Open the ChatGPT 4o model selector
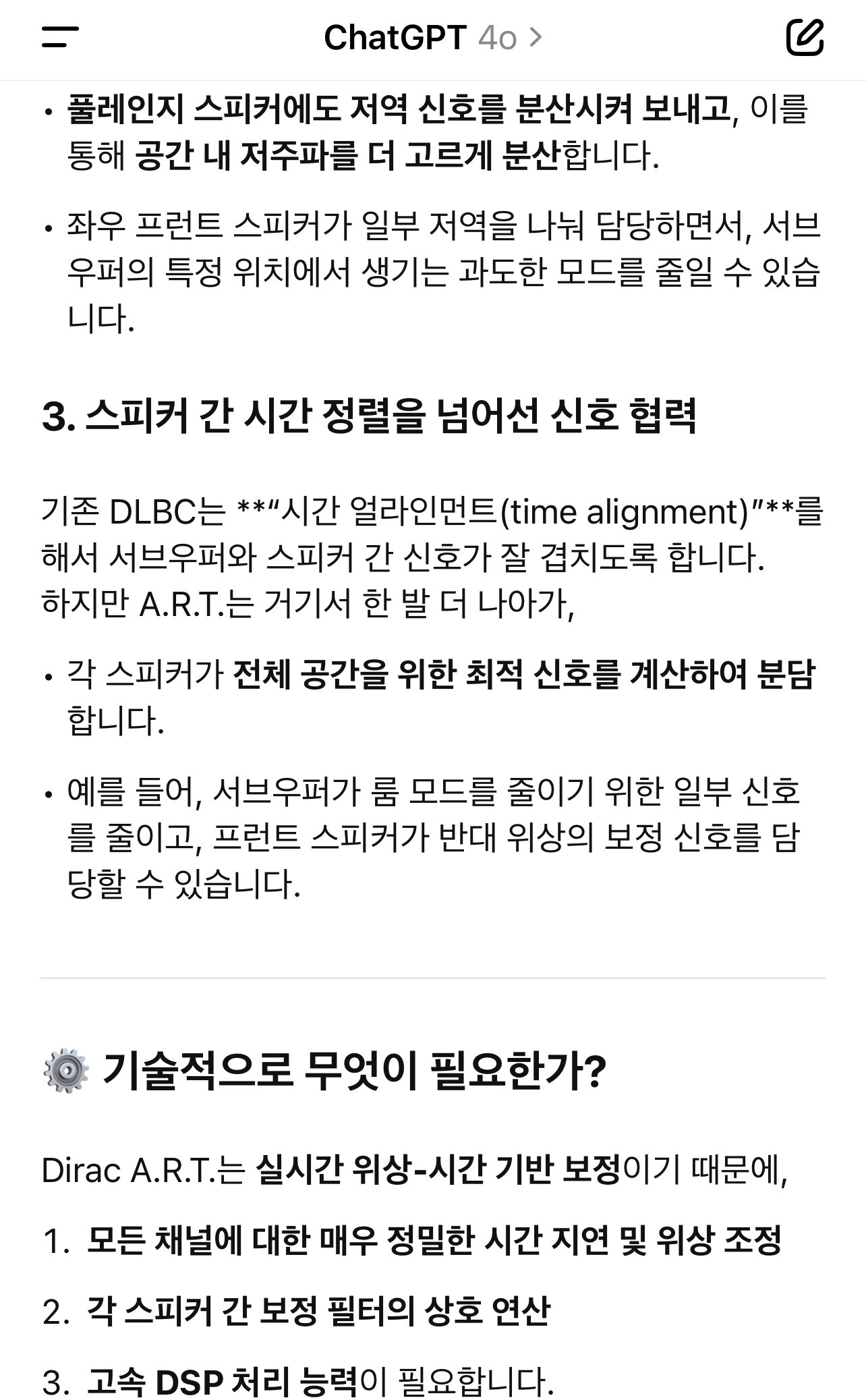 [433, 38]
